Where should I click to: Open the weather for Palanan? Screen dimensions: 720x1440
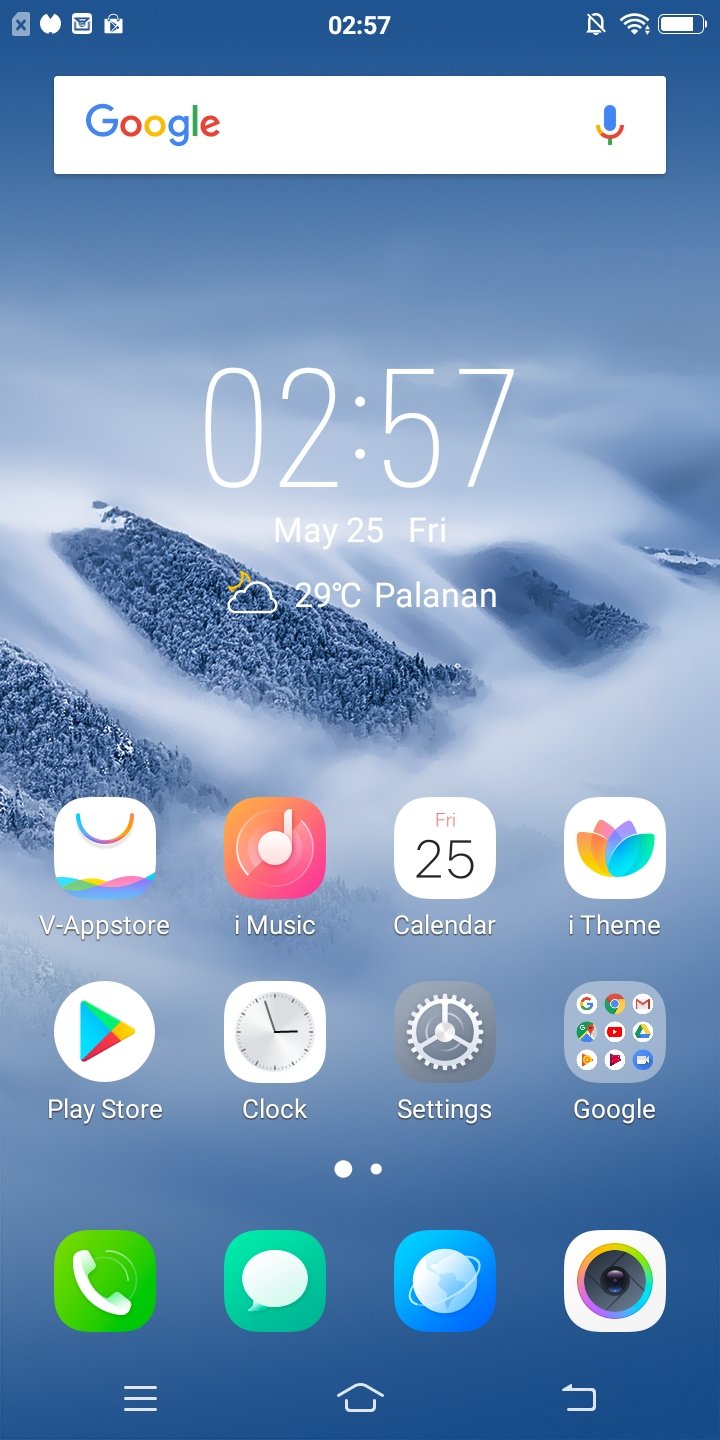point(362,595)
